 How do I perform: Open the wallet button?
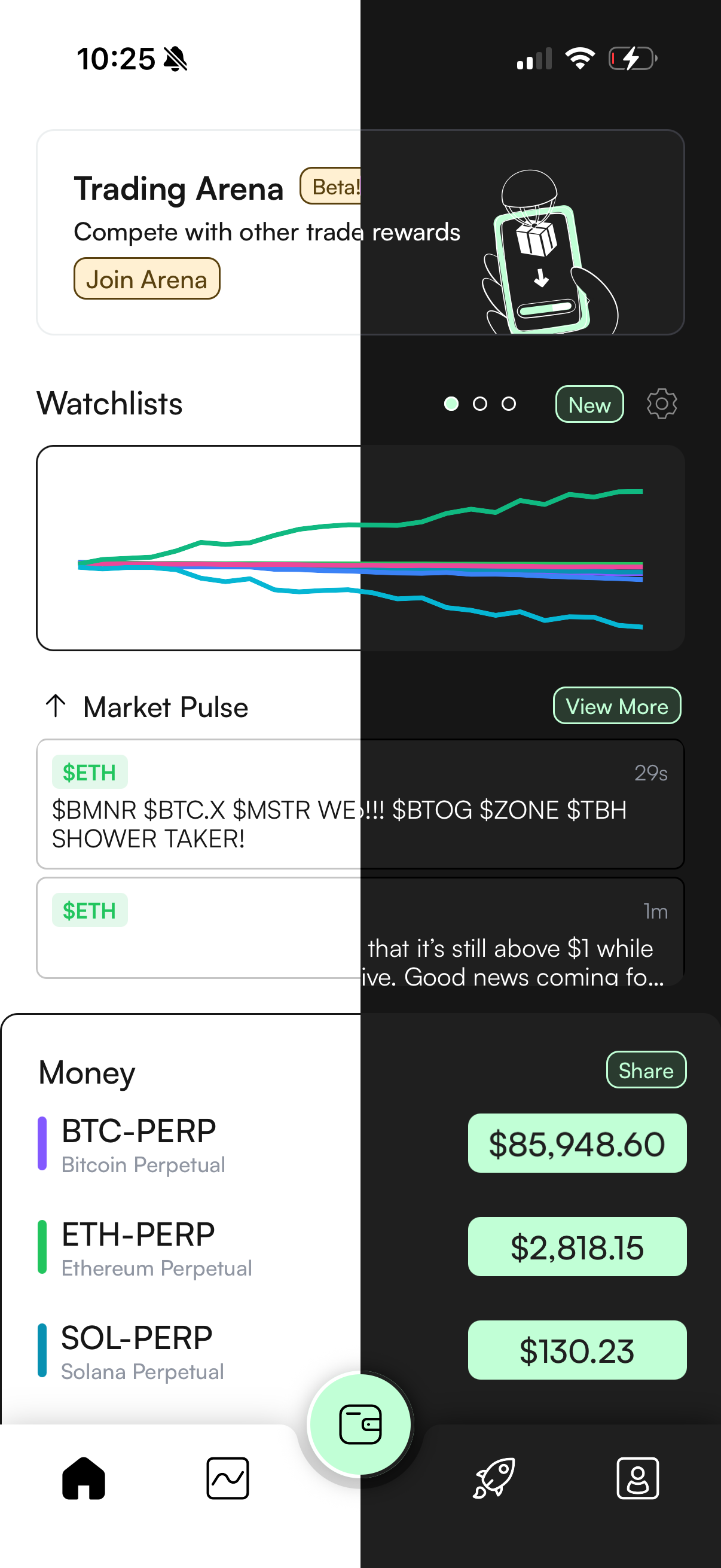(360, 1424)
